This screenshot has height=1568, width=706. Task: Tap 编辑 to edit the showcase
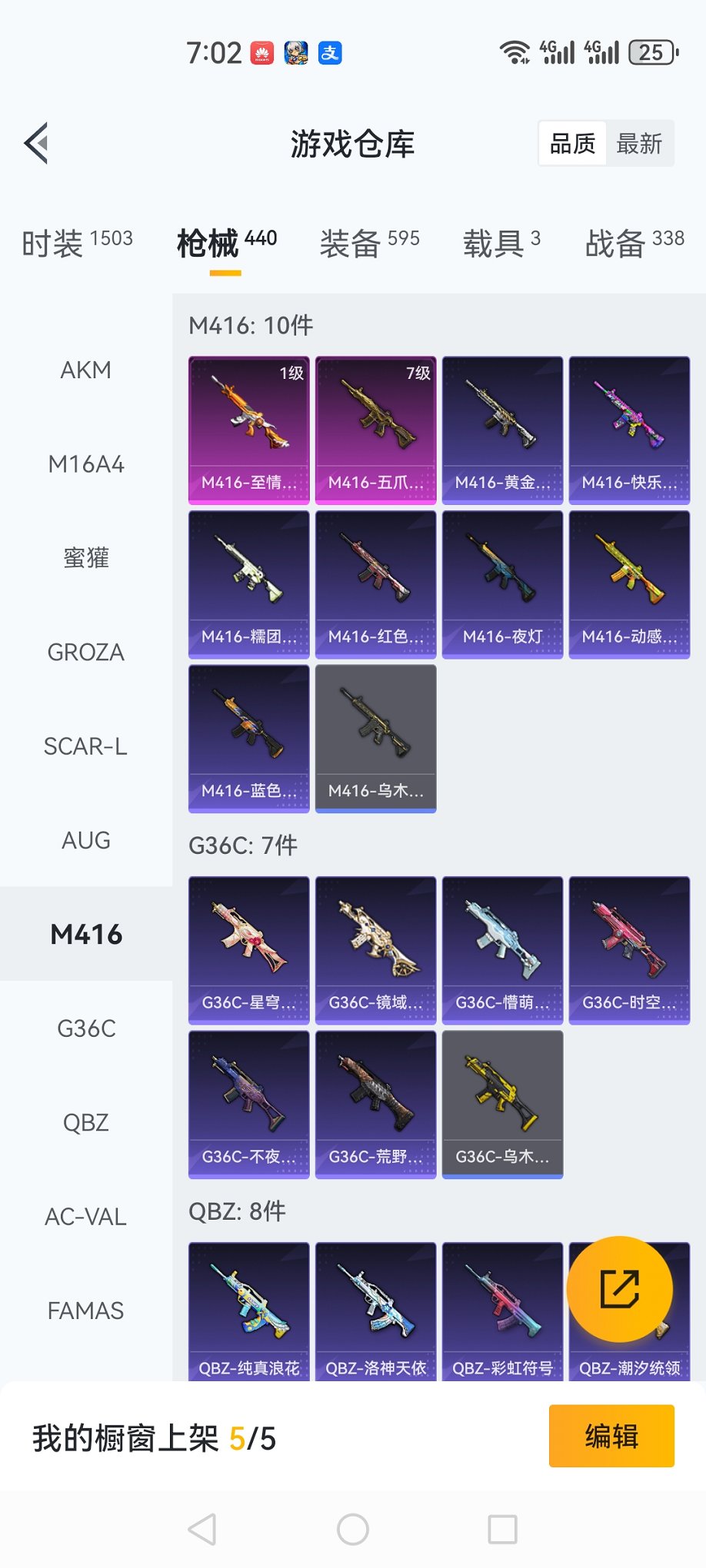[611, 1436]
